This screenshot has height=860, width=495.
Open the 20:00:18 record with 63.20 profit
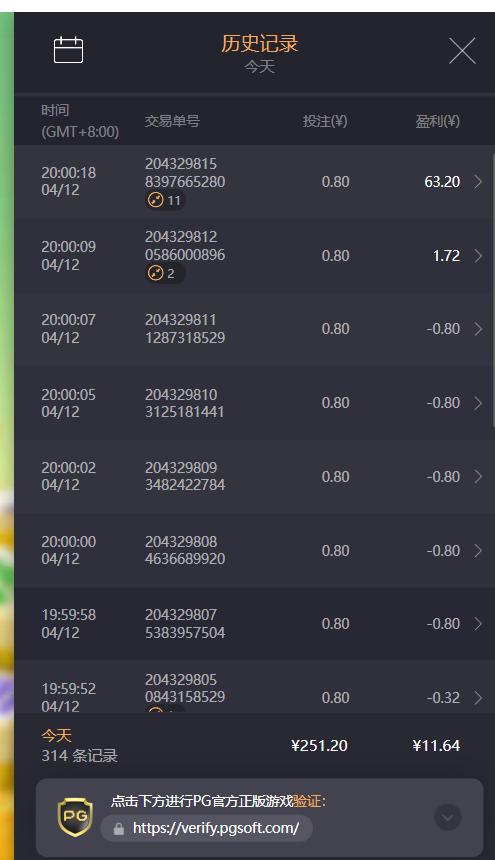click(x=254, y=182)
